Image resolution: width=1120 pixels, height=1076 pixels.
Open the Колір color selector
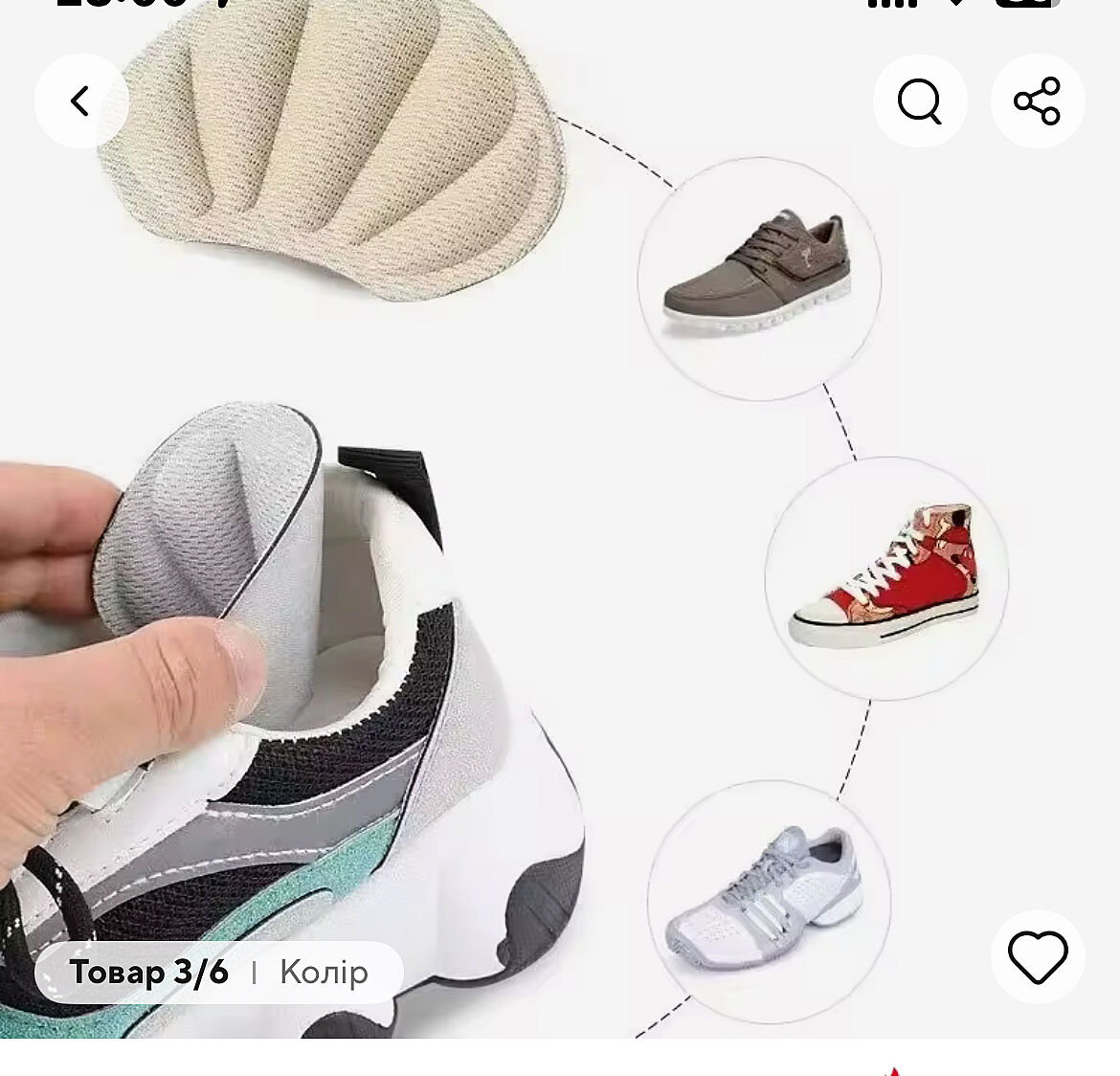click(x=324, y=973)
